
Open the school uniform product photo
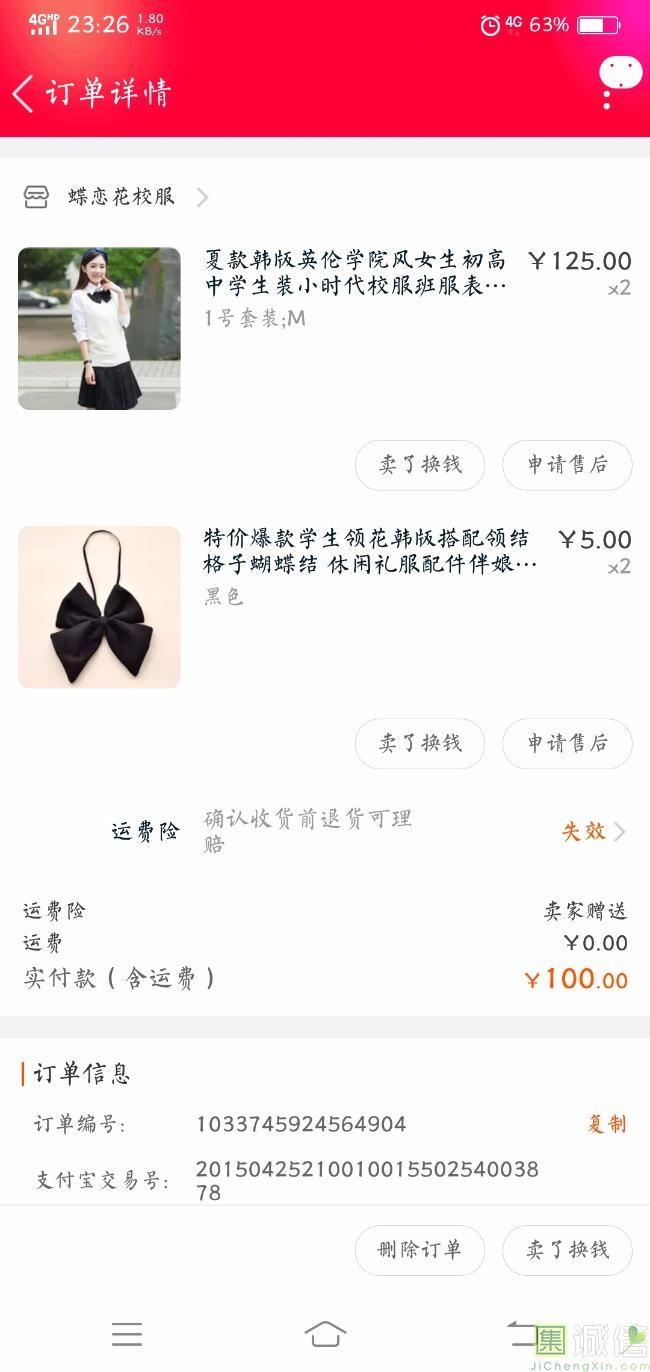tap(99, 328)
